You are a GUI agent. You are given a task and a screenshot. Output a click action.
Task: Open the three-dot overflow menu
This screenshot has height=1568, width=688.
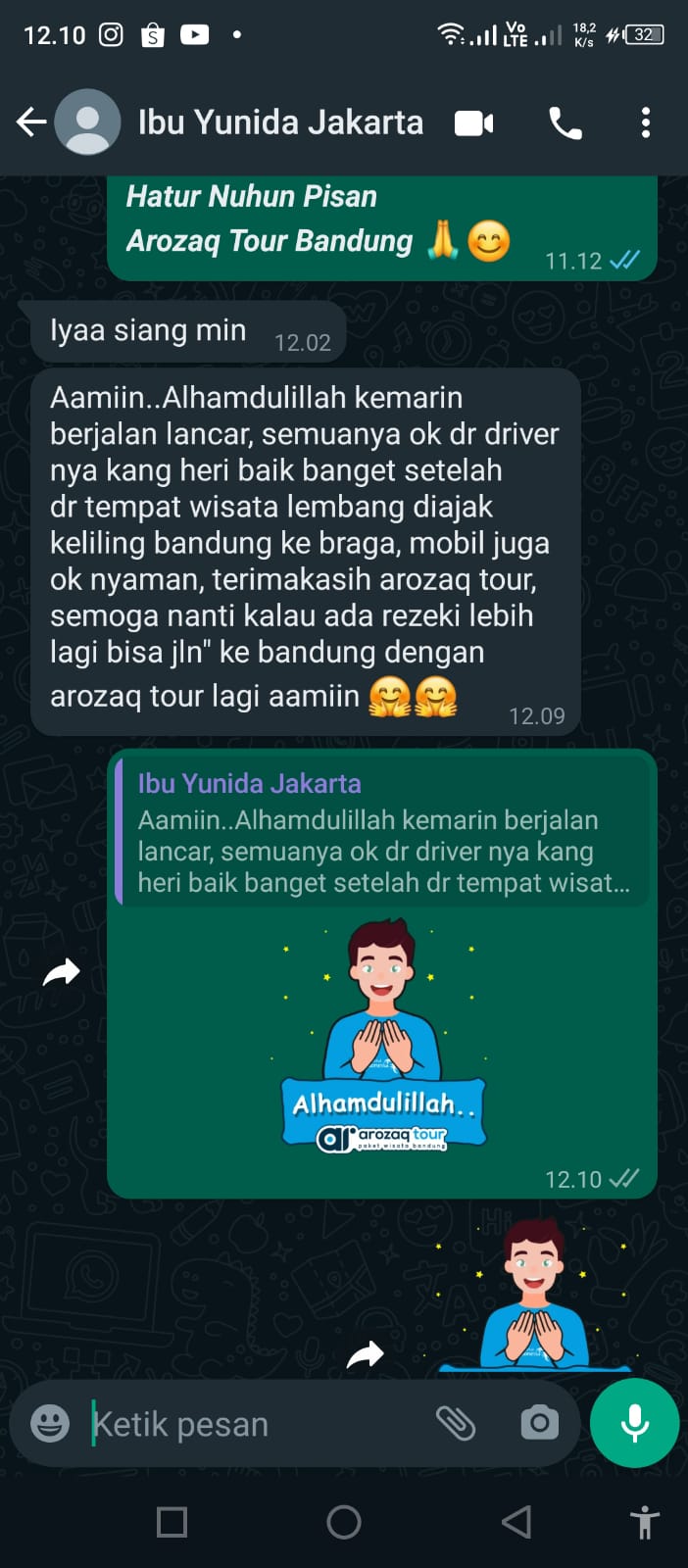coord(645,123)
